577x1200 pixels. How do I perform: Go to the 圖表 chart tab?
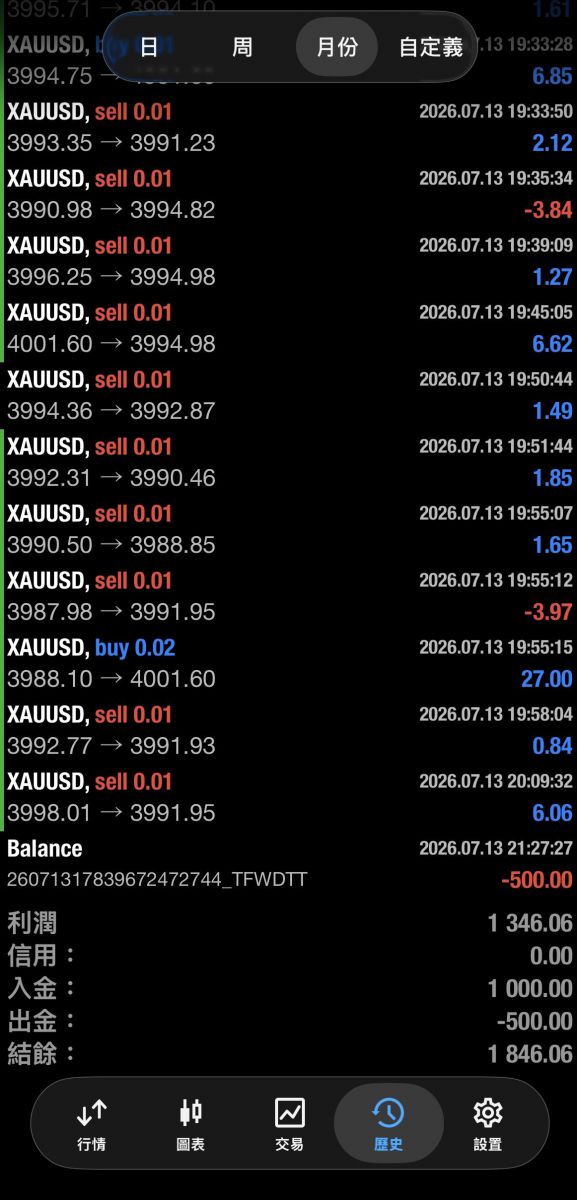click(x=190, y=1123)
